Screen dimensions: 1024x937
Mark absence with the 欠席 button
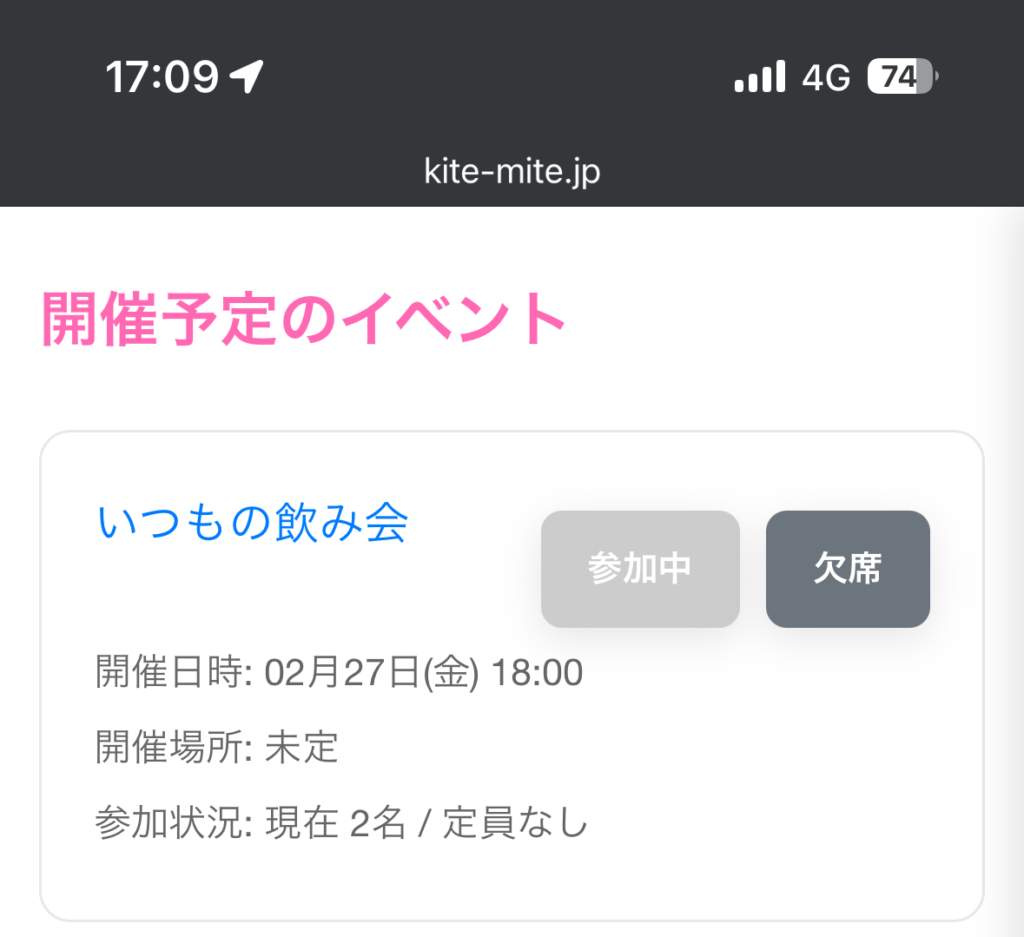(x=847, y=569)
